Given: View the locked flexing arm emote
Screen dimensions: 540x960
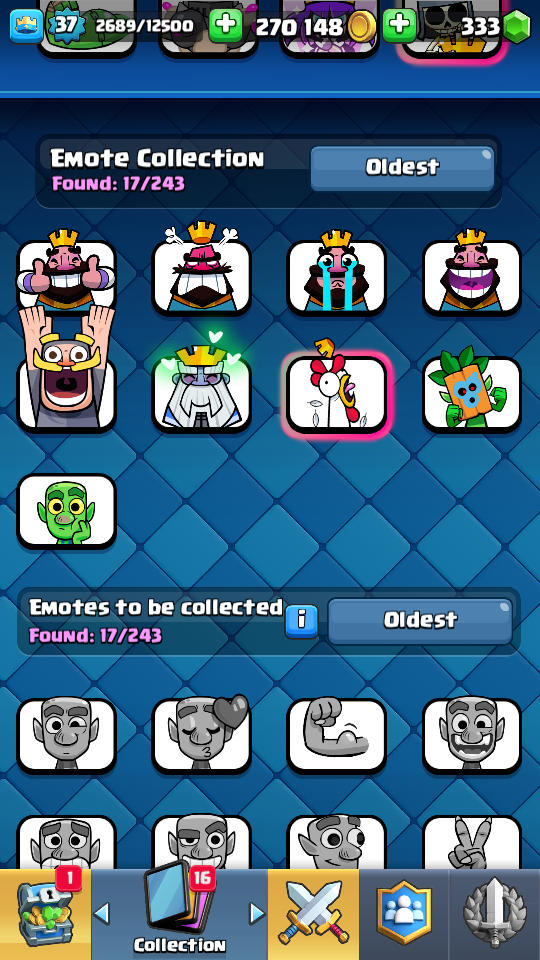Looking at the screenshot, I should pos(337,735).
